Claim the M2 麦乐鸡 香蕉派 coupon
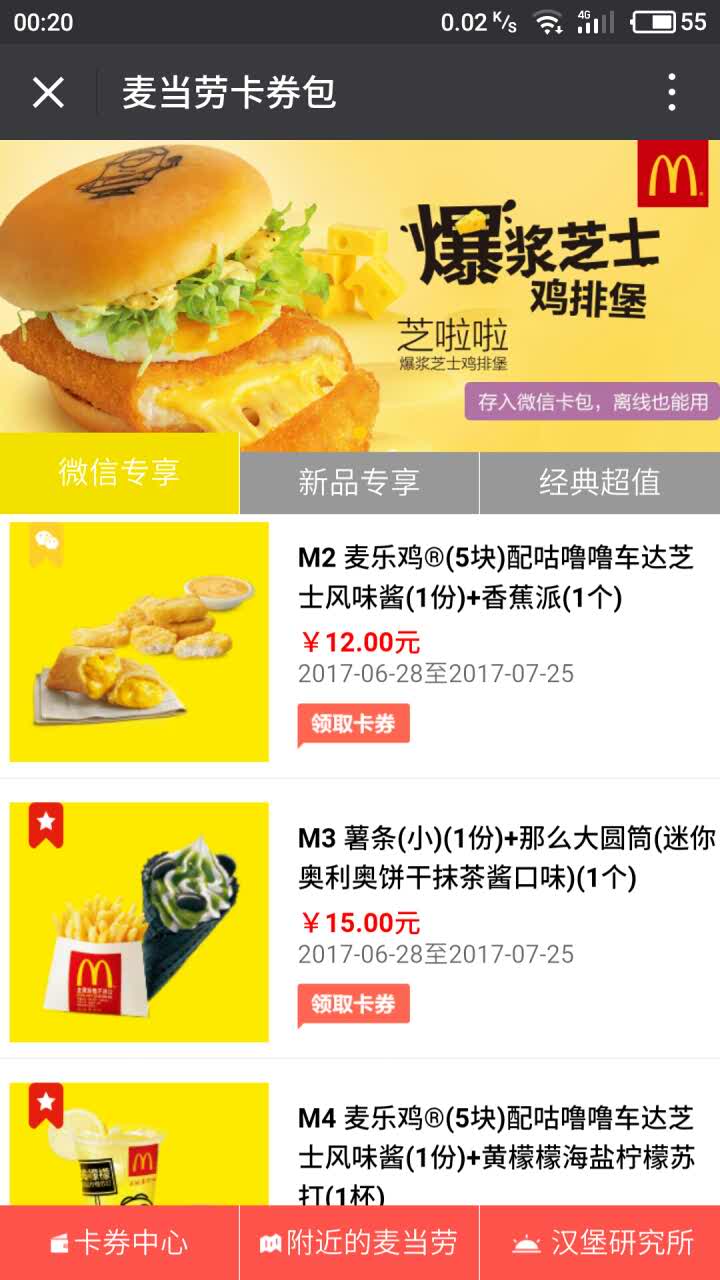Screen dimensions: 720x1280 click(353, 725)
